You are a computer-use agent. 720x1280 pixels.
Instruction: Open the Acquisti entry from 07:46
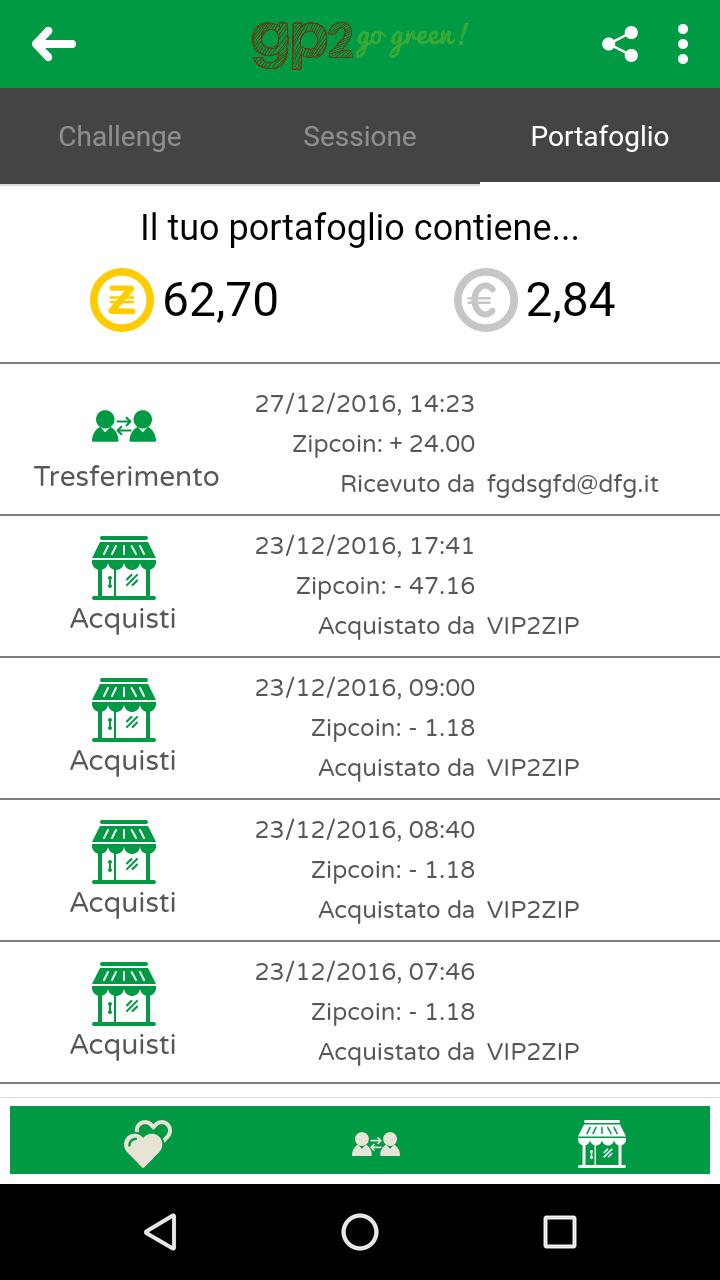click(360, 1012)
